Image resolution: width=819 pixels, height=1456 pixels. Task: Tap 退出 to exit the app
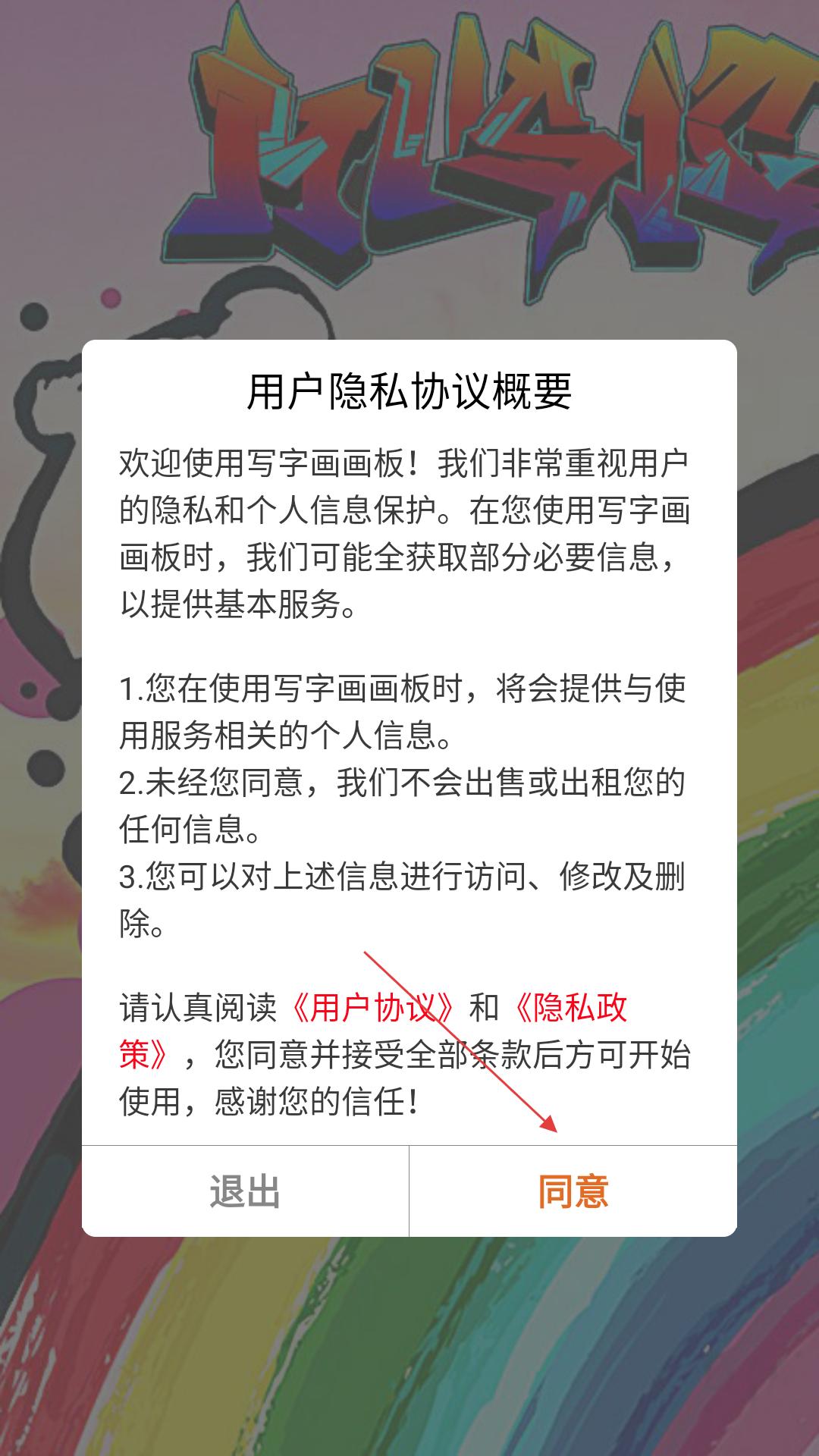click(x=245, y=1191)
